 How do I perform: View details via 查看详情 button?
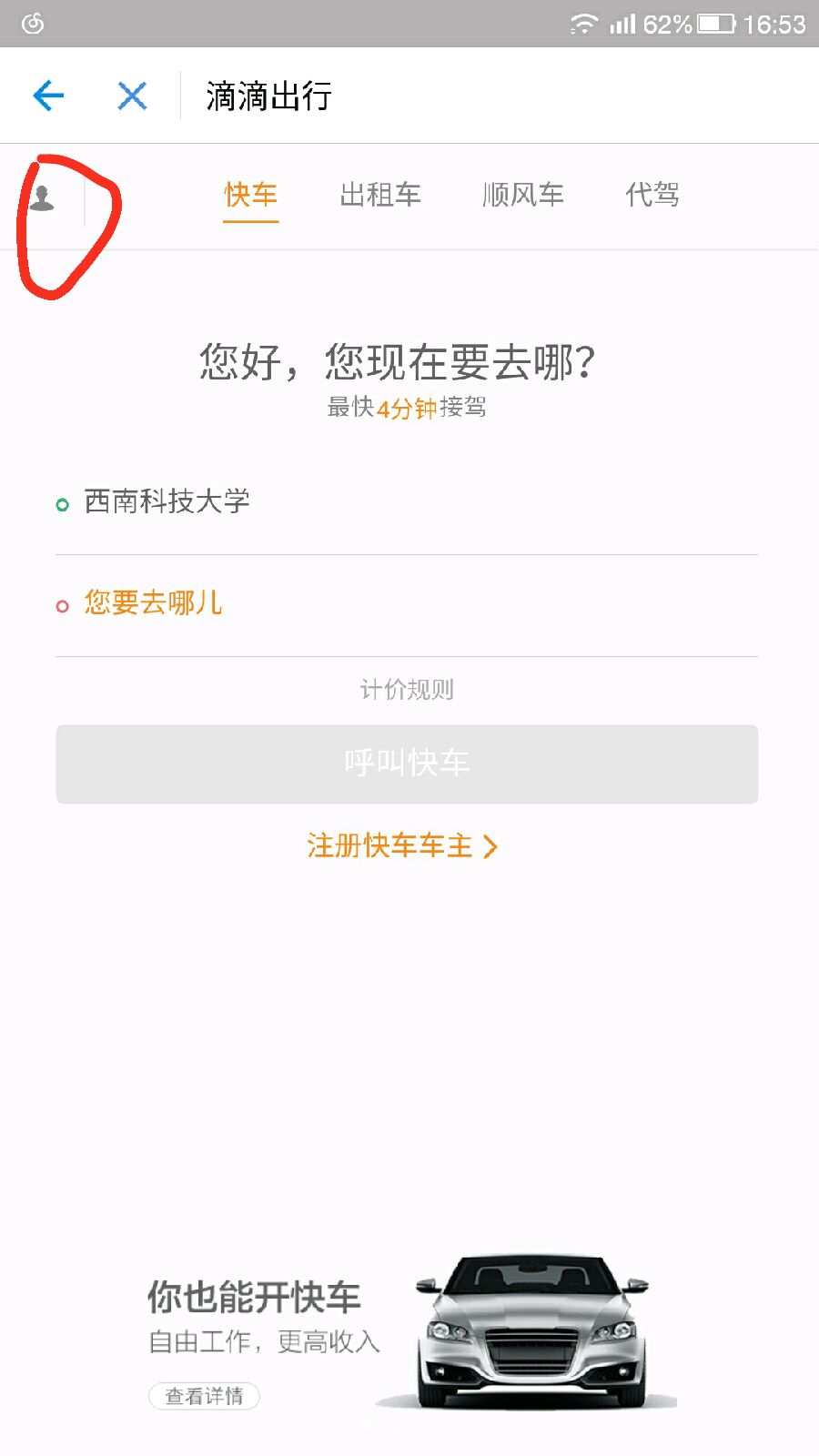(x=204, y=1396)
